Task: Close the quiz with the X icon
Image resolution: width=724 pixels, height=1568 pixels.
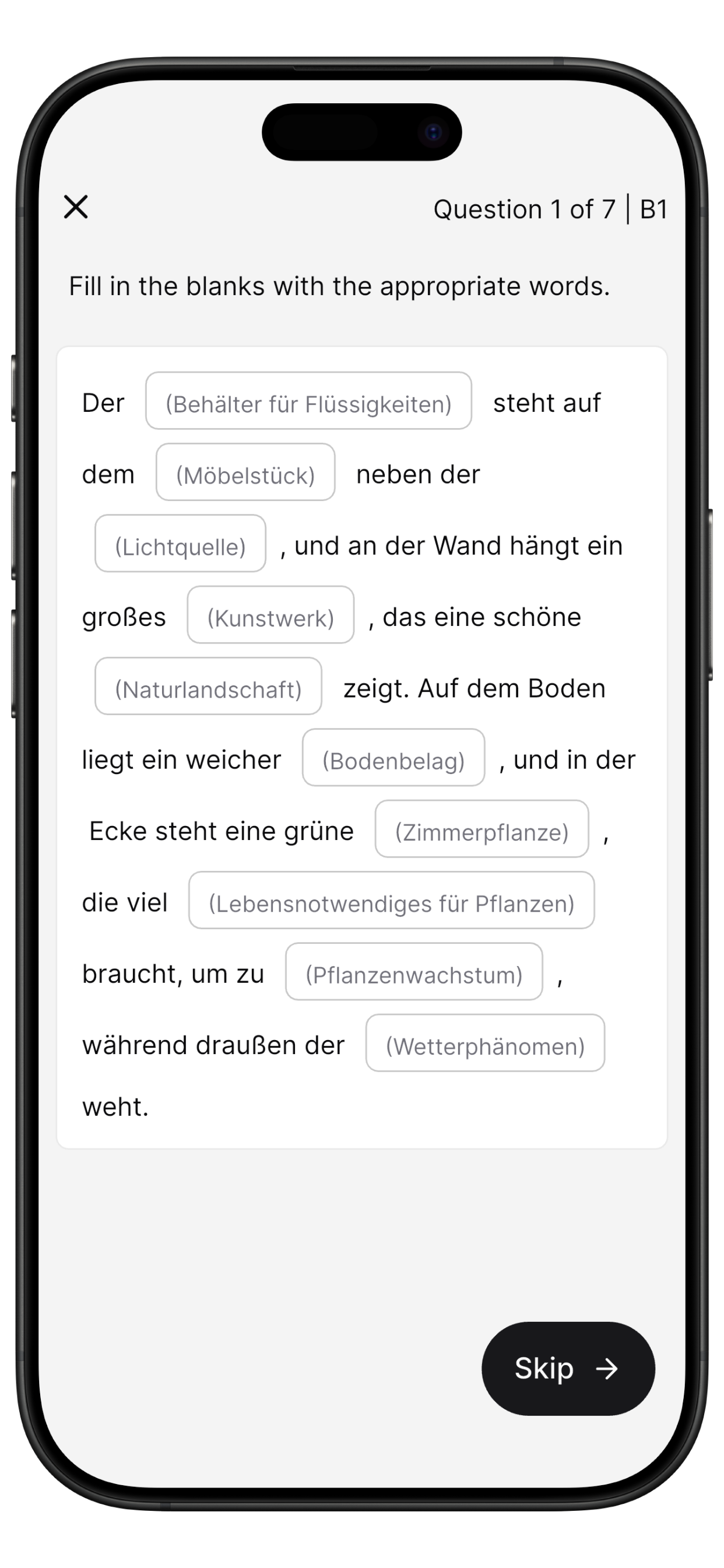Action: click(75, 207)
